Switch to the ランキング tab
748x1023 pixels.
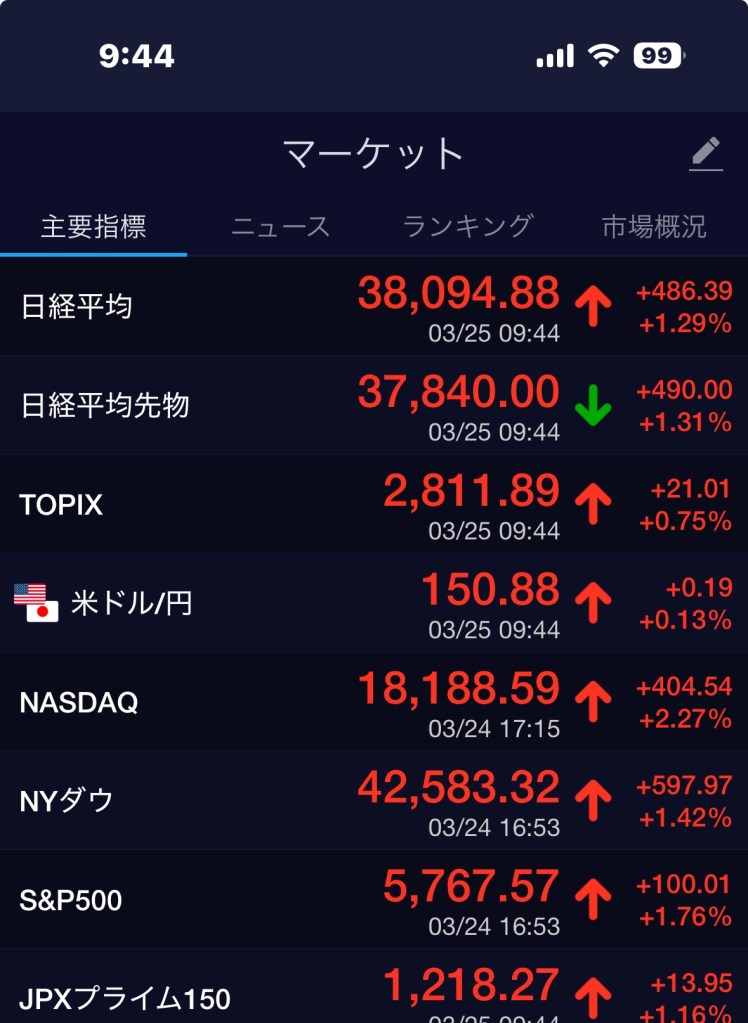click(x=467, y=226)
